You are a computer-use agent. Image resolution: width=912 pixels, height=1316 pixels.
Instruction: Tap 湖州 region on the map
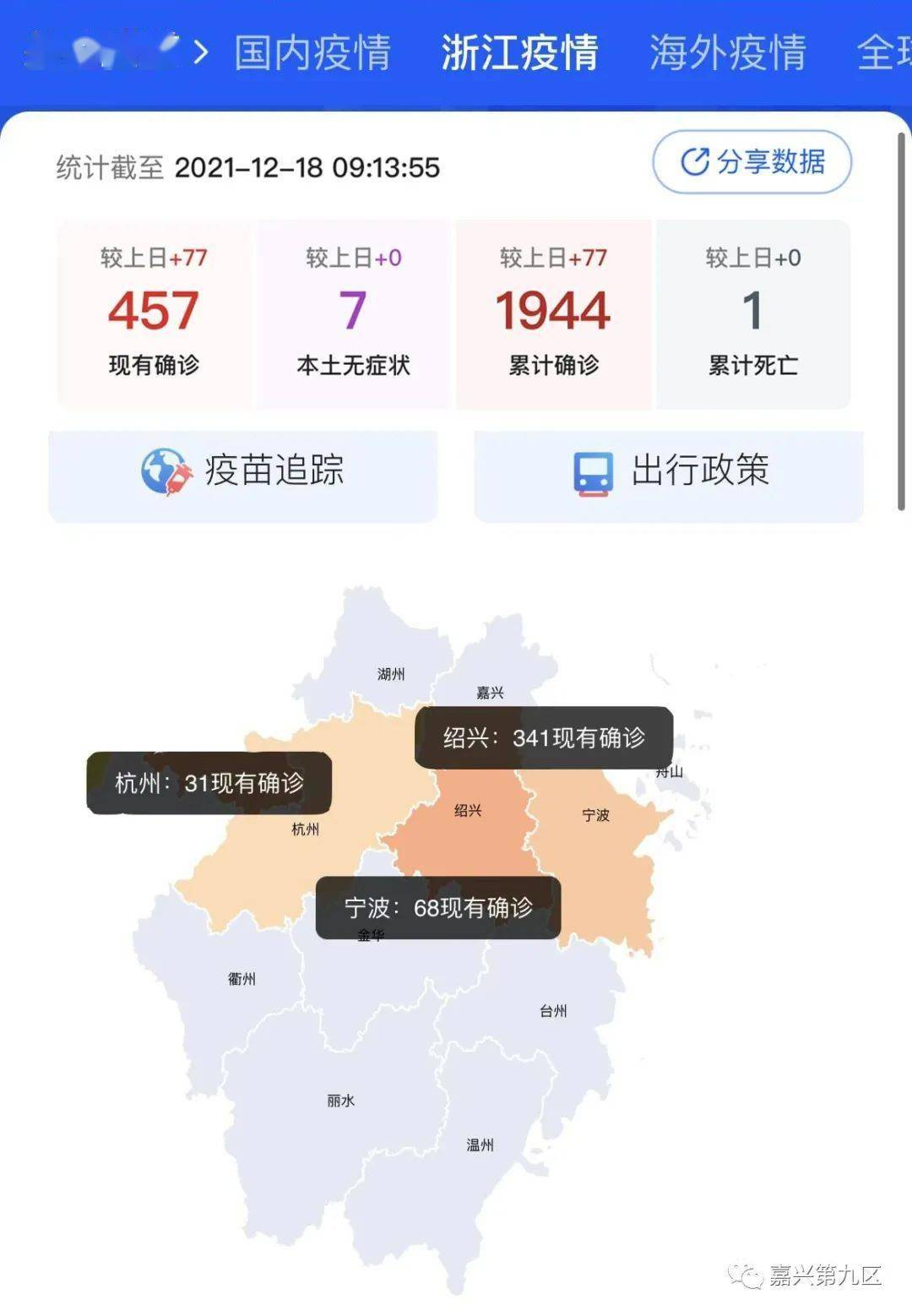pyautogui.click(x=390, y=673)
